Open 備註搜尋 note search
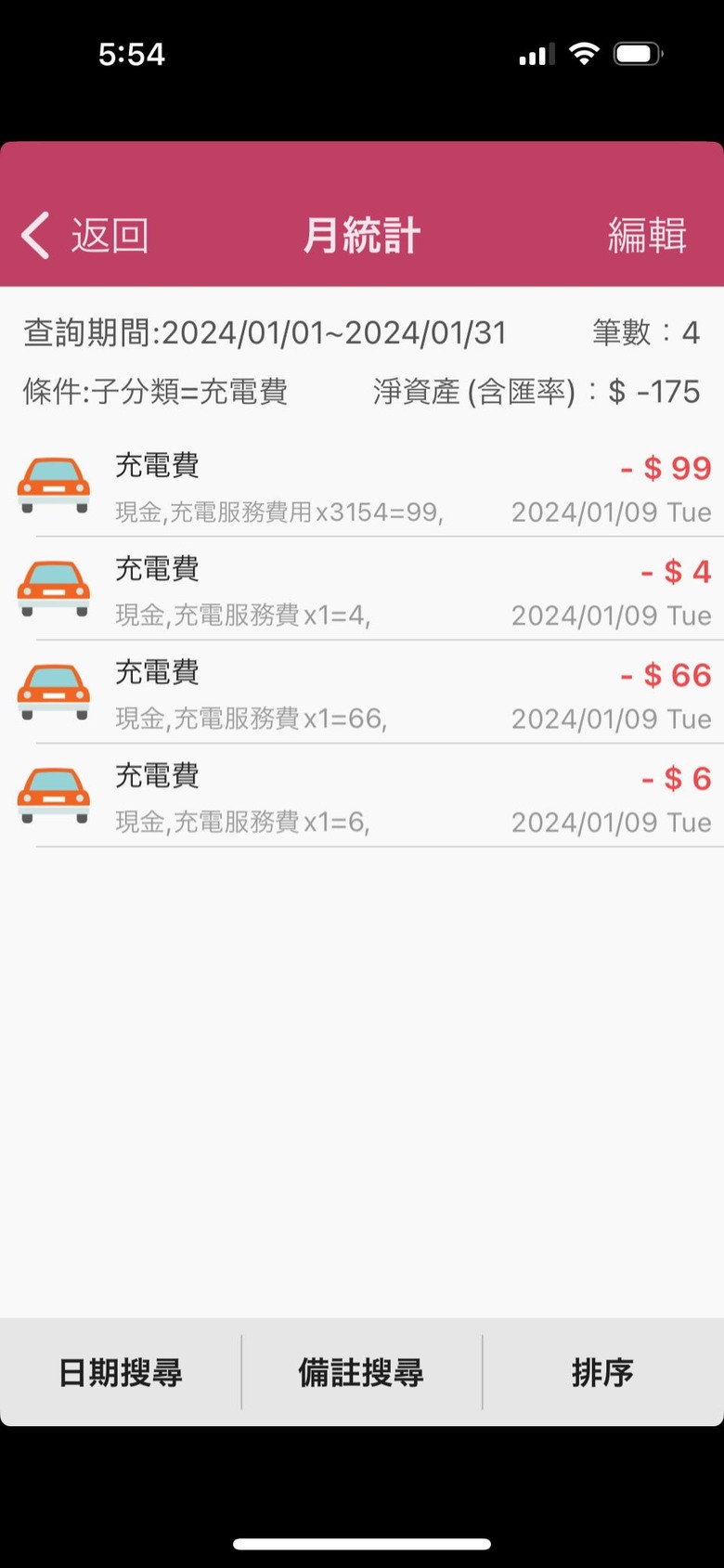724x1568 pixels. coord(361,1372)
